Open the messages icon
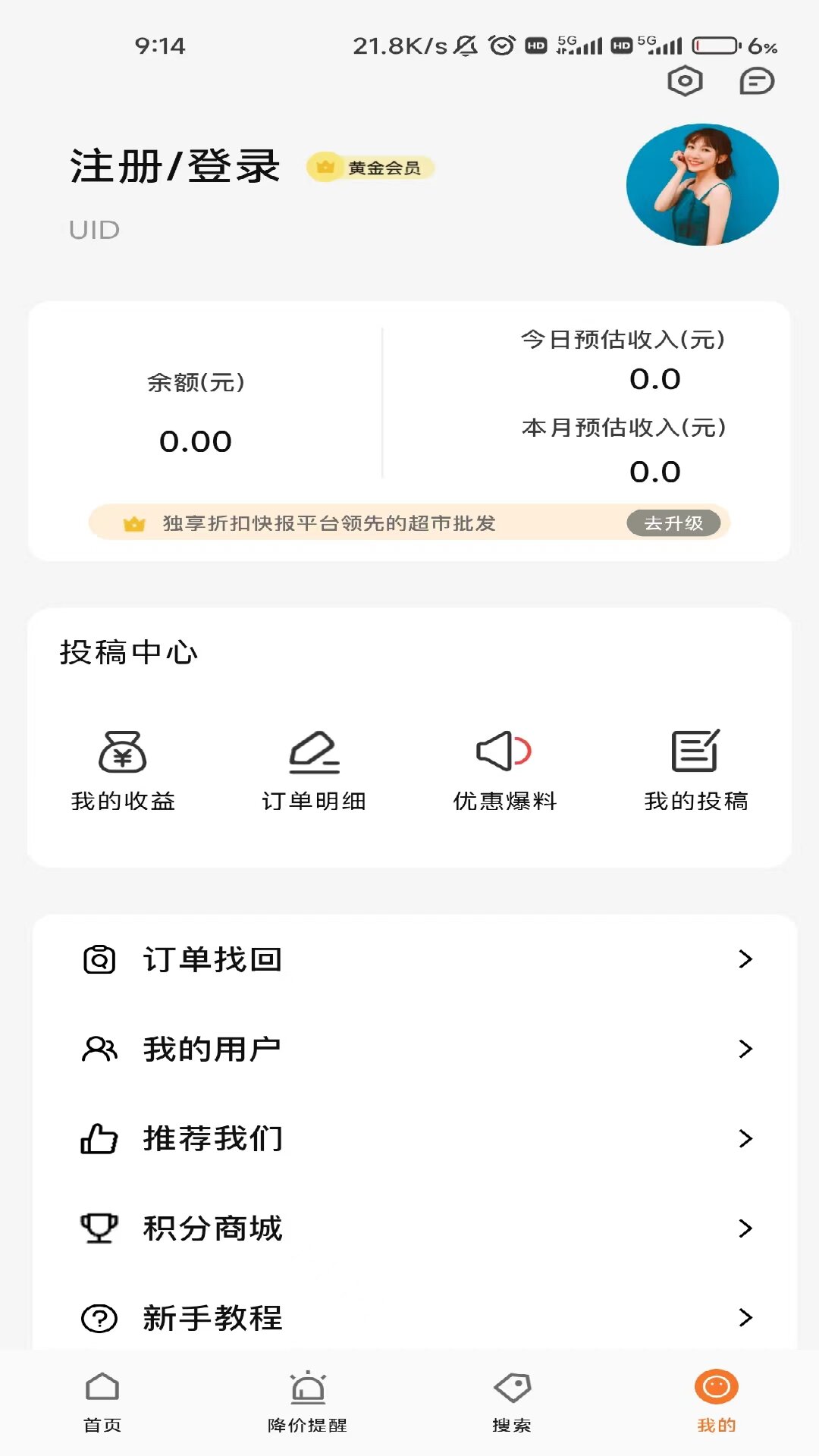 756,81
